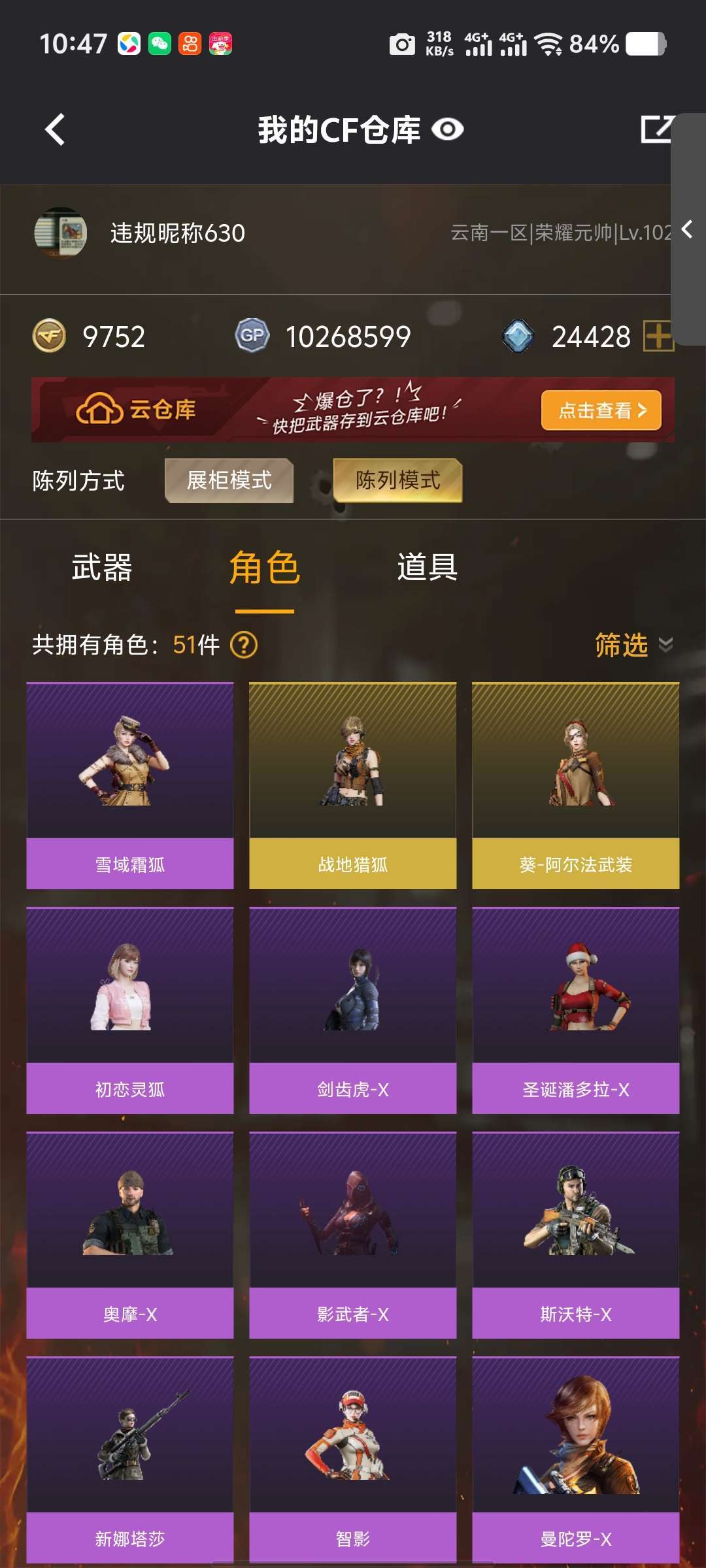The width and height of the screenshot is (706, 1568).
Task: Open the question mark help beside 51件
Action: click(244, 645)
